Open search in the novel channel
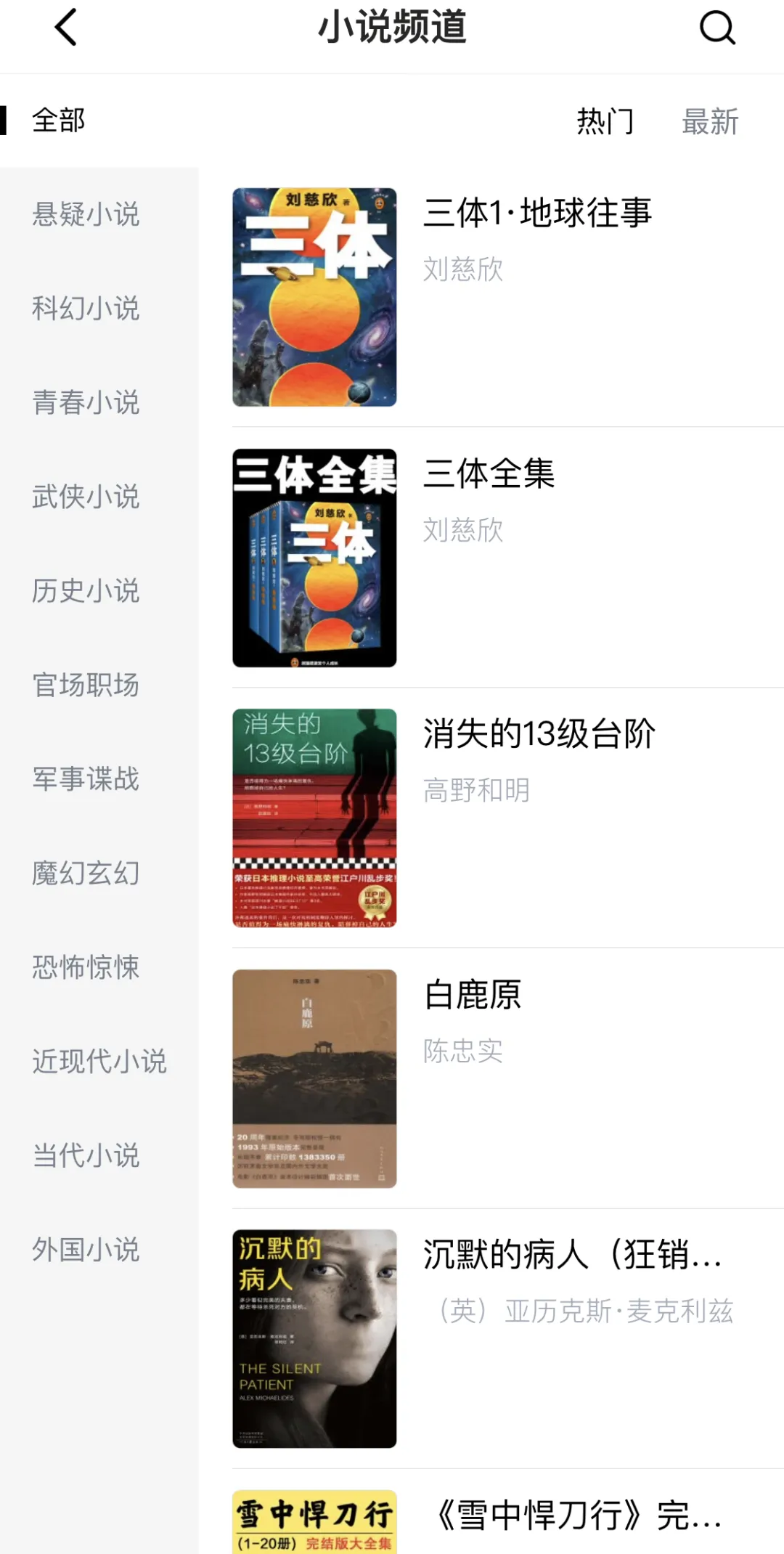Screen dimensions: 784x1554 717,28
